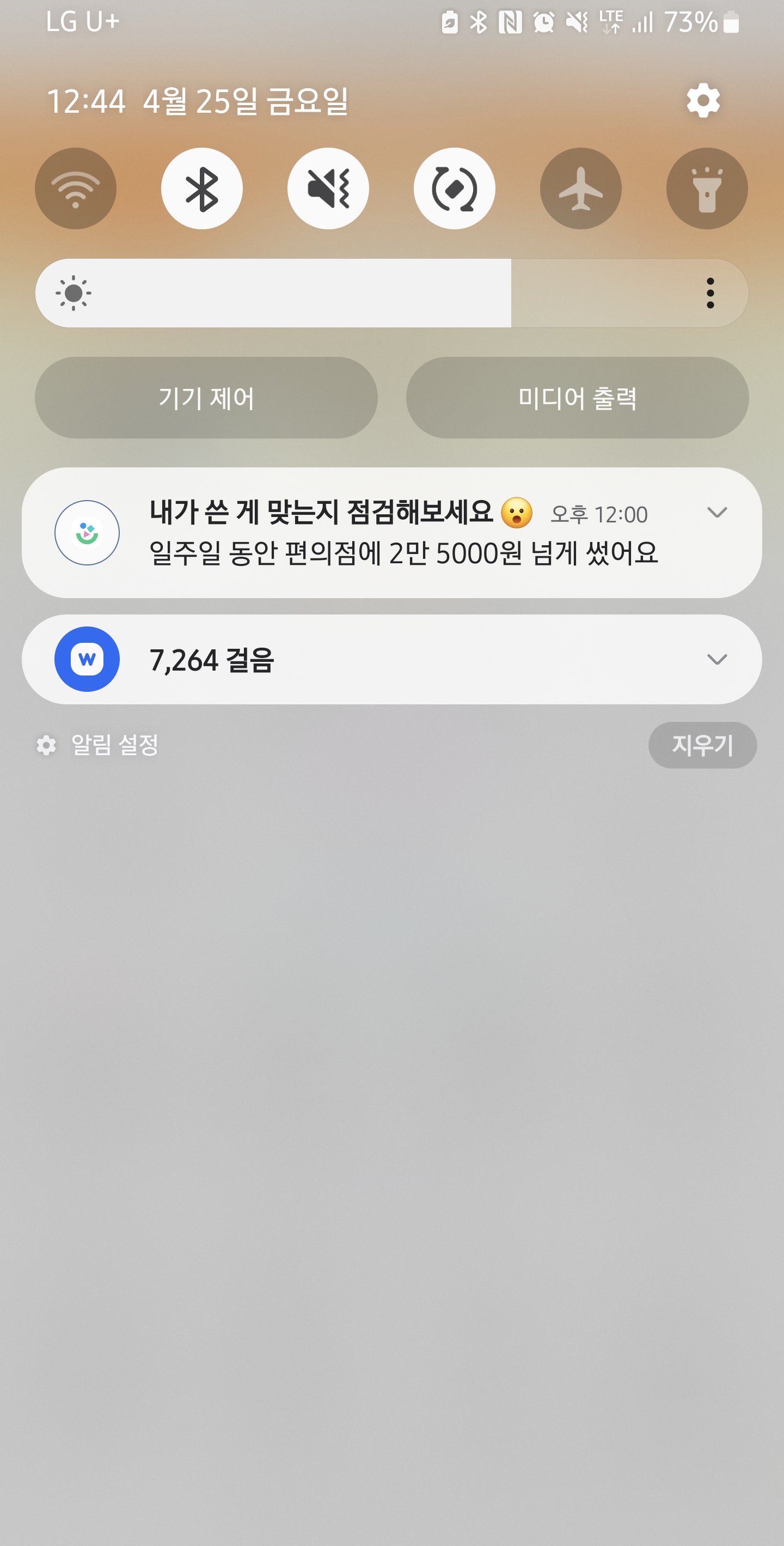Open the 7,264 걸음 steps notification
The image size is (784, 1546).
(x=360, y=660)
